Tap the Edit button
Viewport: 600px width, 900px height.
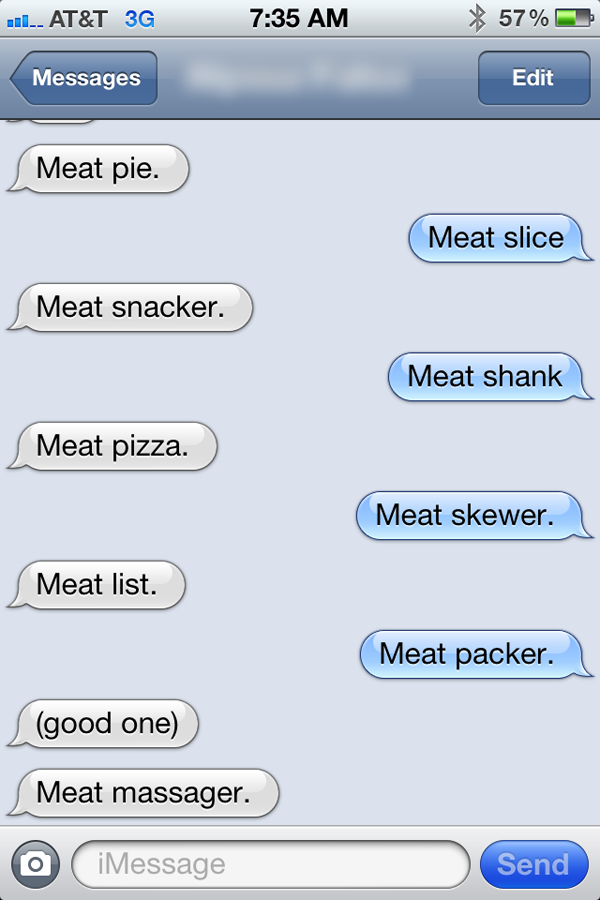click(x=533, y=78)
